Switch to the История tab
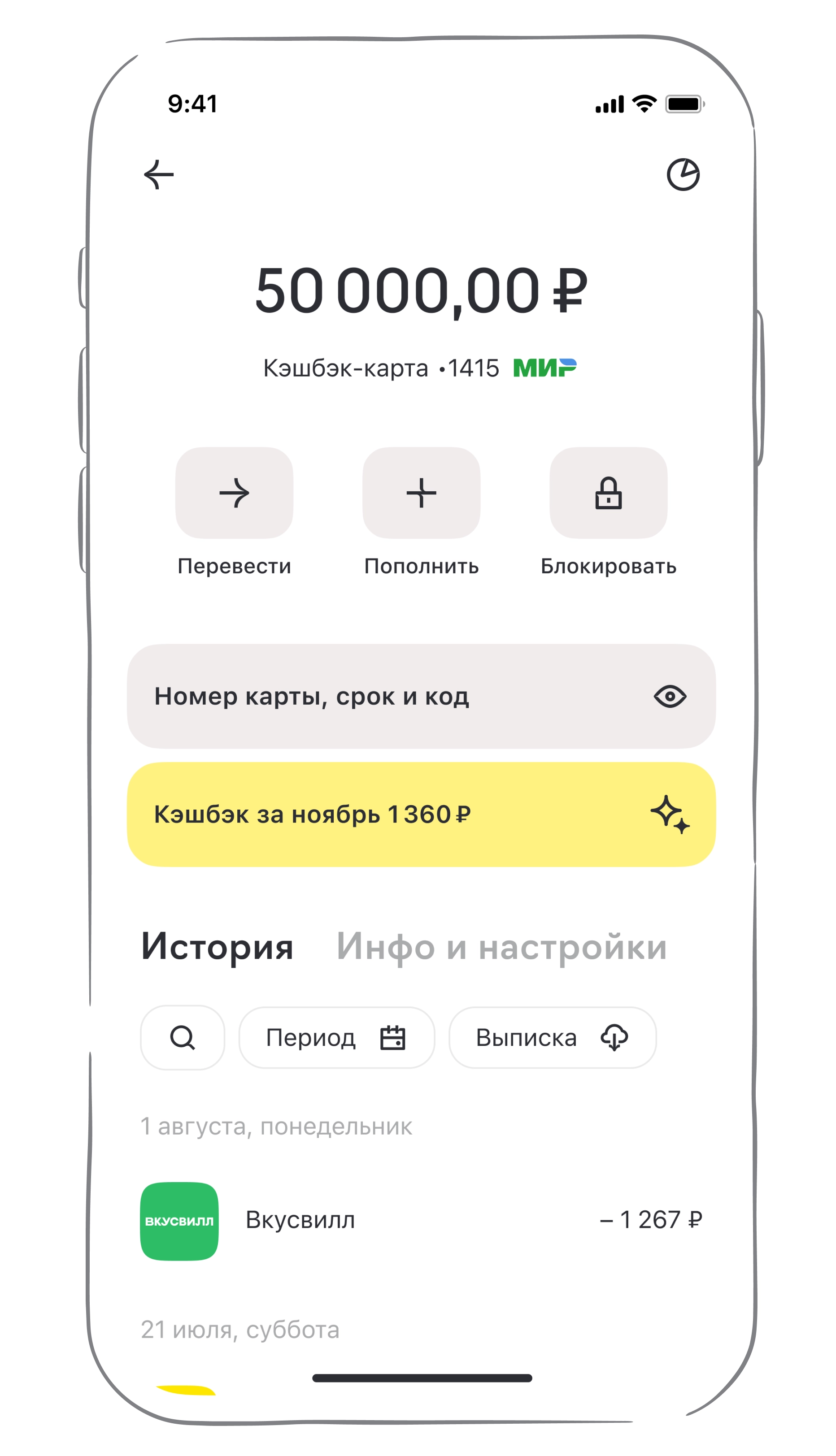Image resolution: width=836 pixels, height=1456 pixels. click(218, 946)
